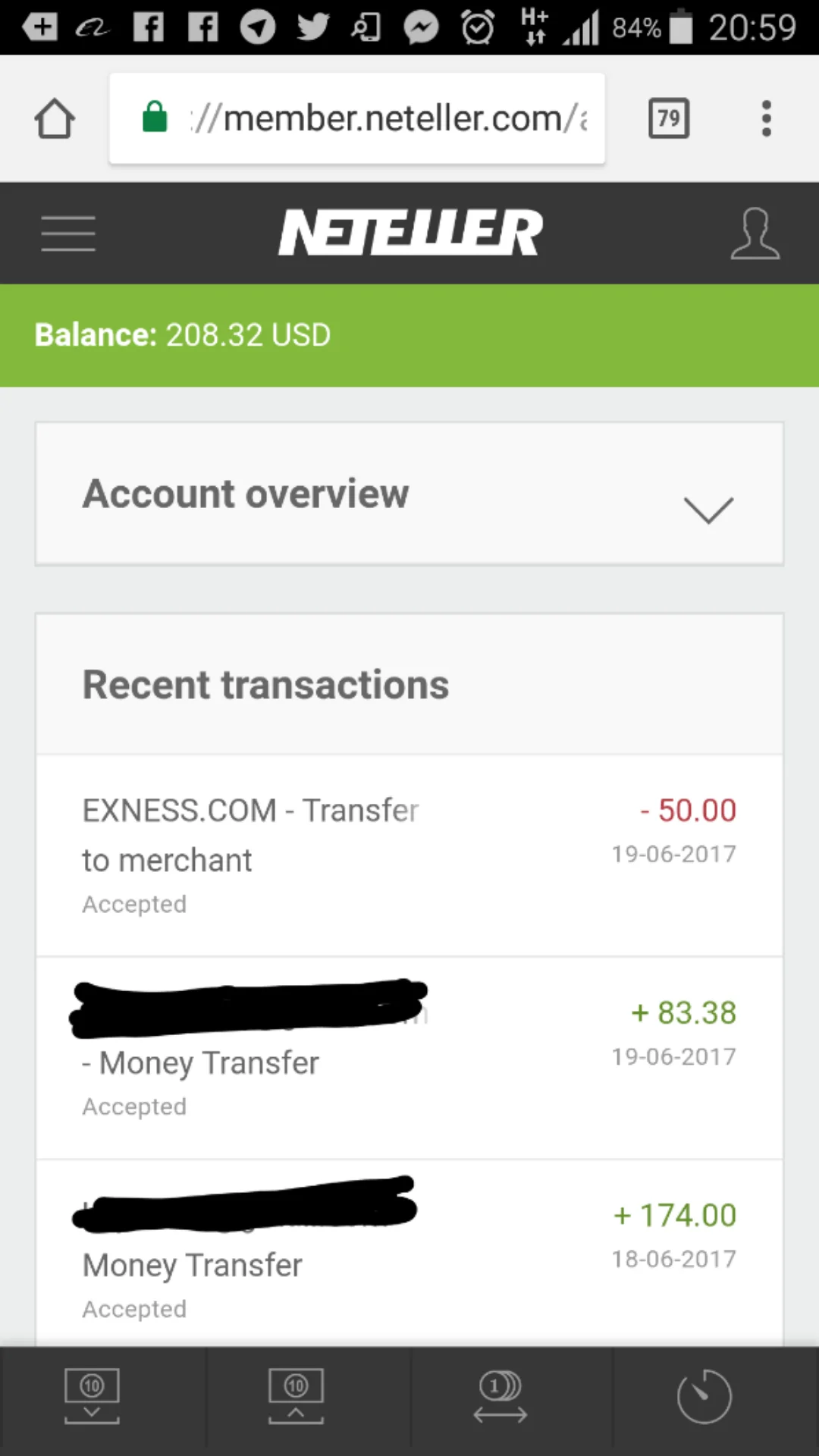The width and height of the screenshot is (819, 1456).
Task: Open the EXNESS.COM transfer to merchant transaction
Action: click(x=409, y=855)
